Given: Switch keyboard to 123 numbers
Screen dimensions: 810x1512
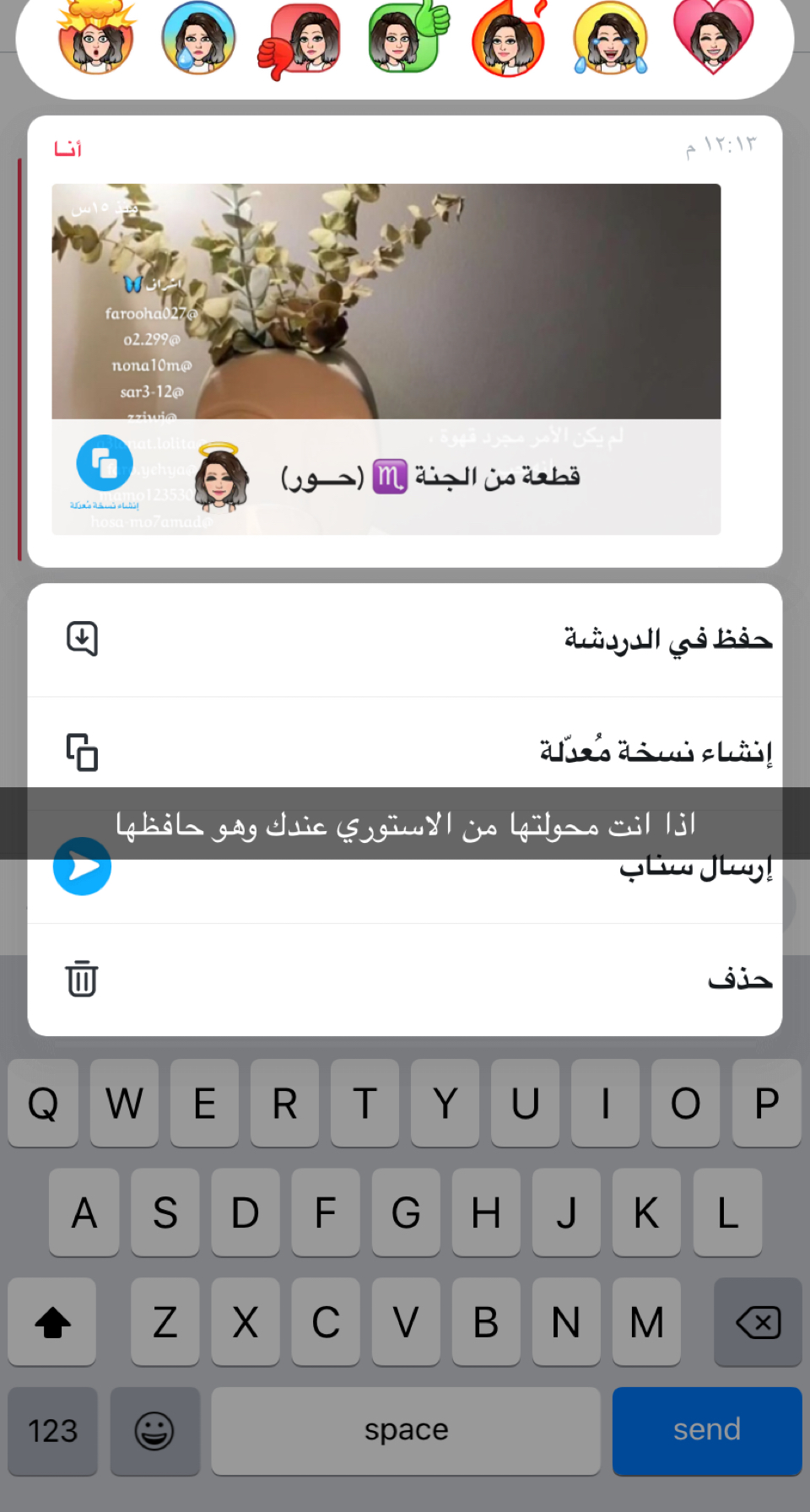Looking at the screenshot, I should (x=52, y=1430).
